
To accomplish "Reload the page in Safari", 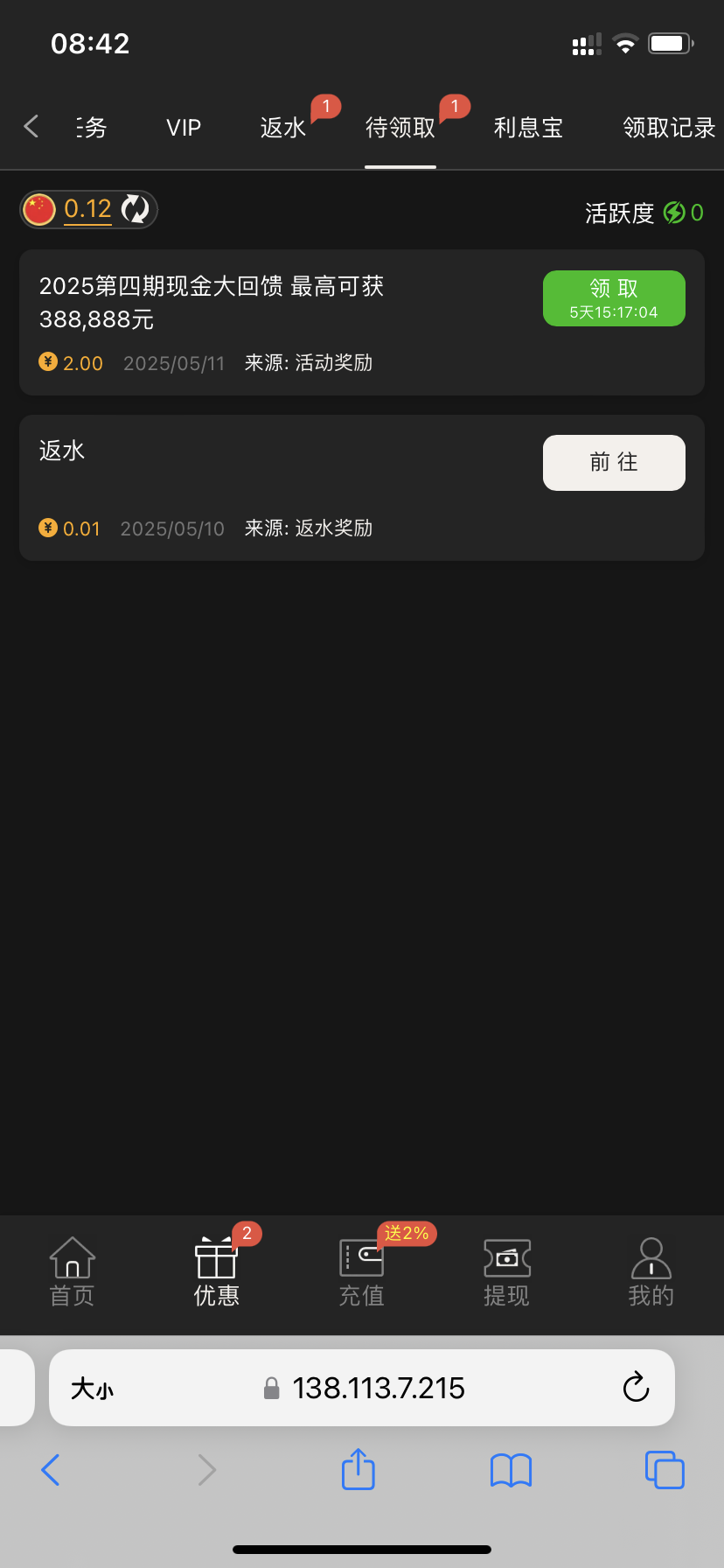I will tap(636, 1387).
